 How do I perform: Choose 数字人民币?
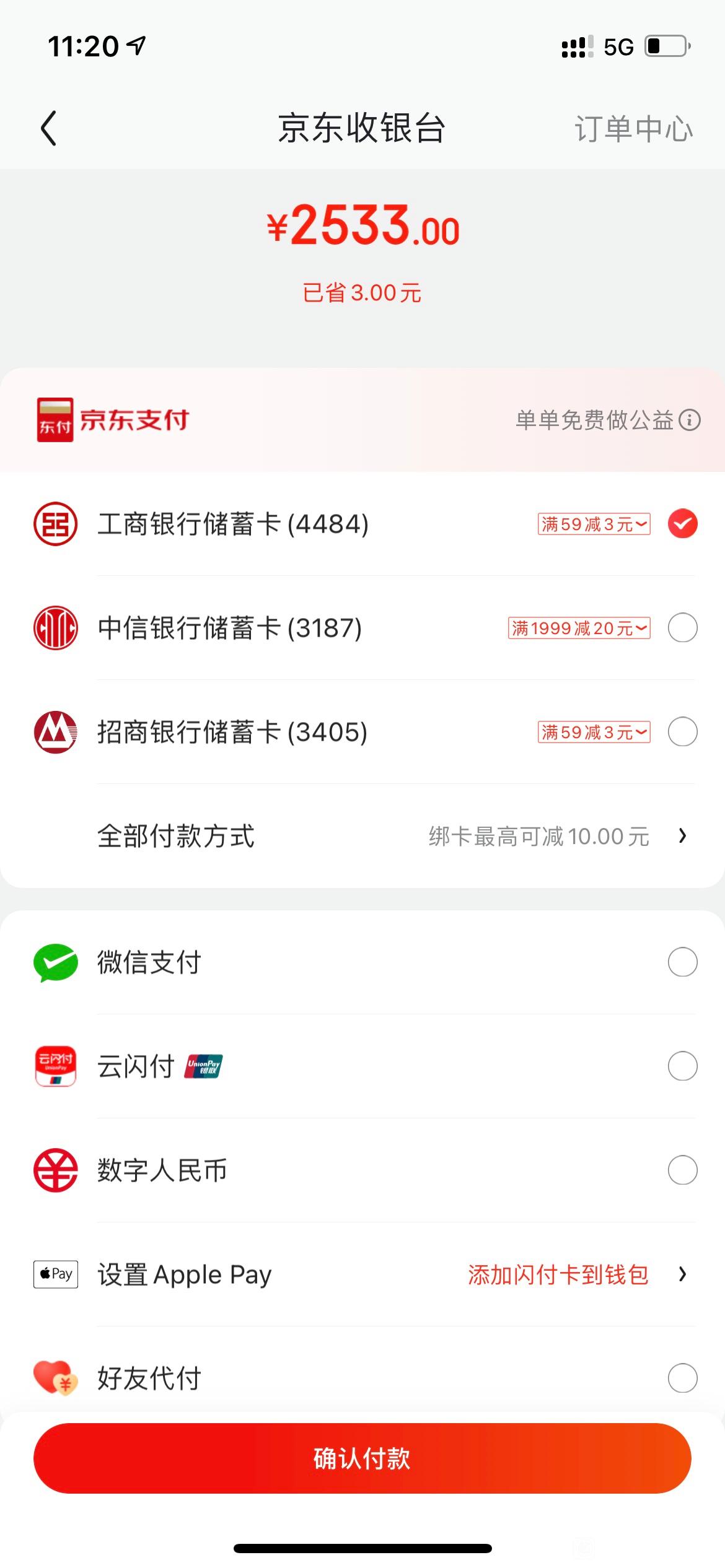pos(362,1170)
